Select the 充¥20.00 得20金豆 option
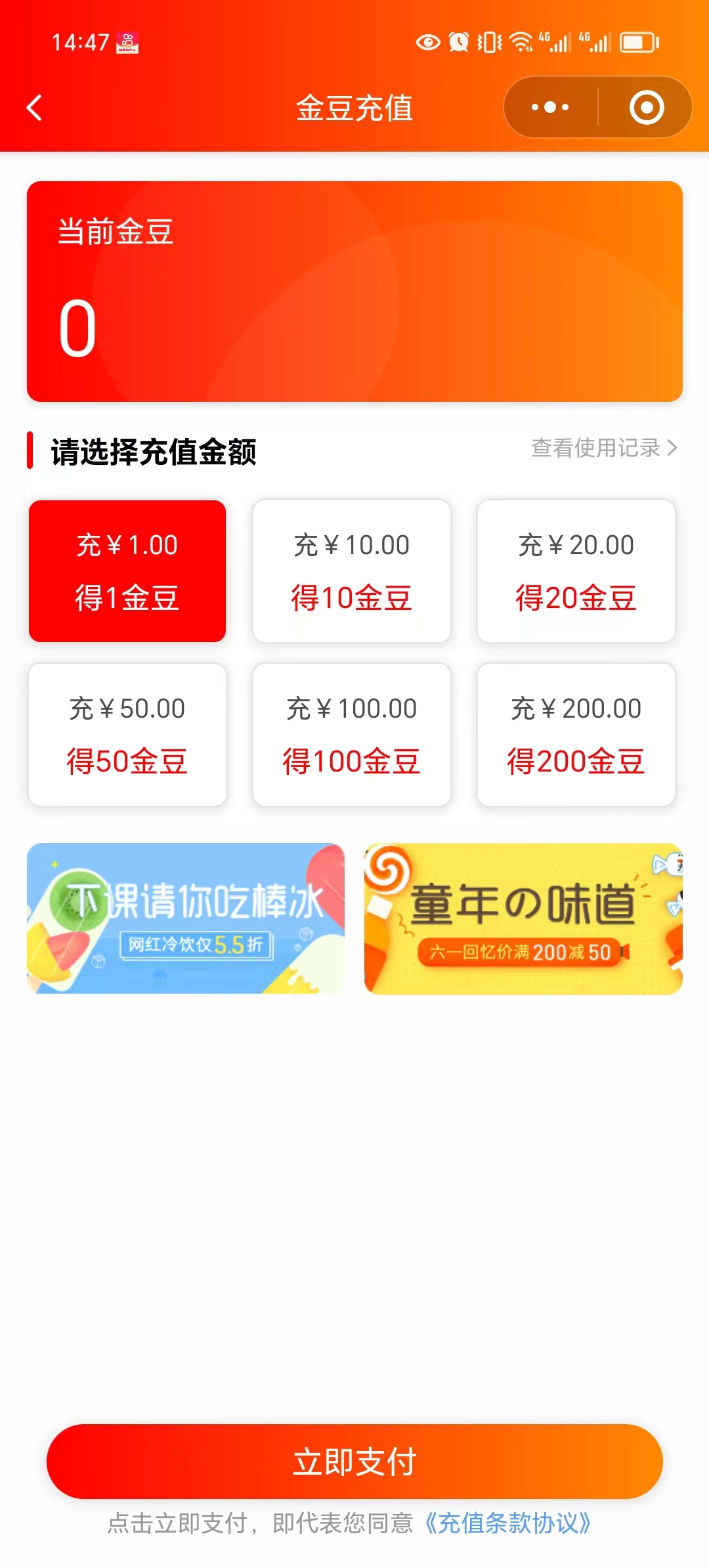 pos(576,571)
